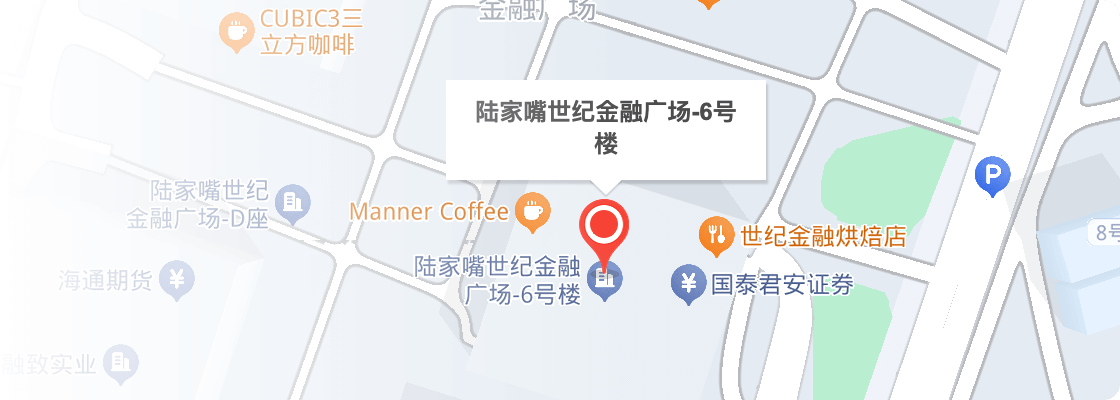Image resolution: width=1120 pixels, height=400 pixels.
Task: Tap the blue parking lot marker
Action: coord(991,178)
